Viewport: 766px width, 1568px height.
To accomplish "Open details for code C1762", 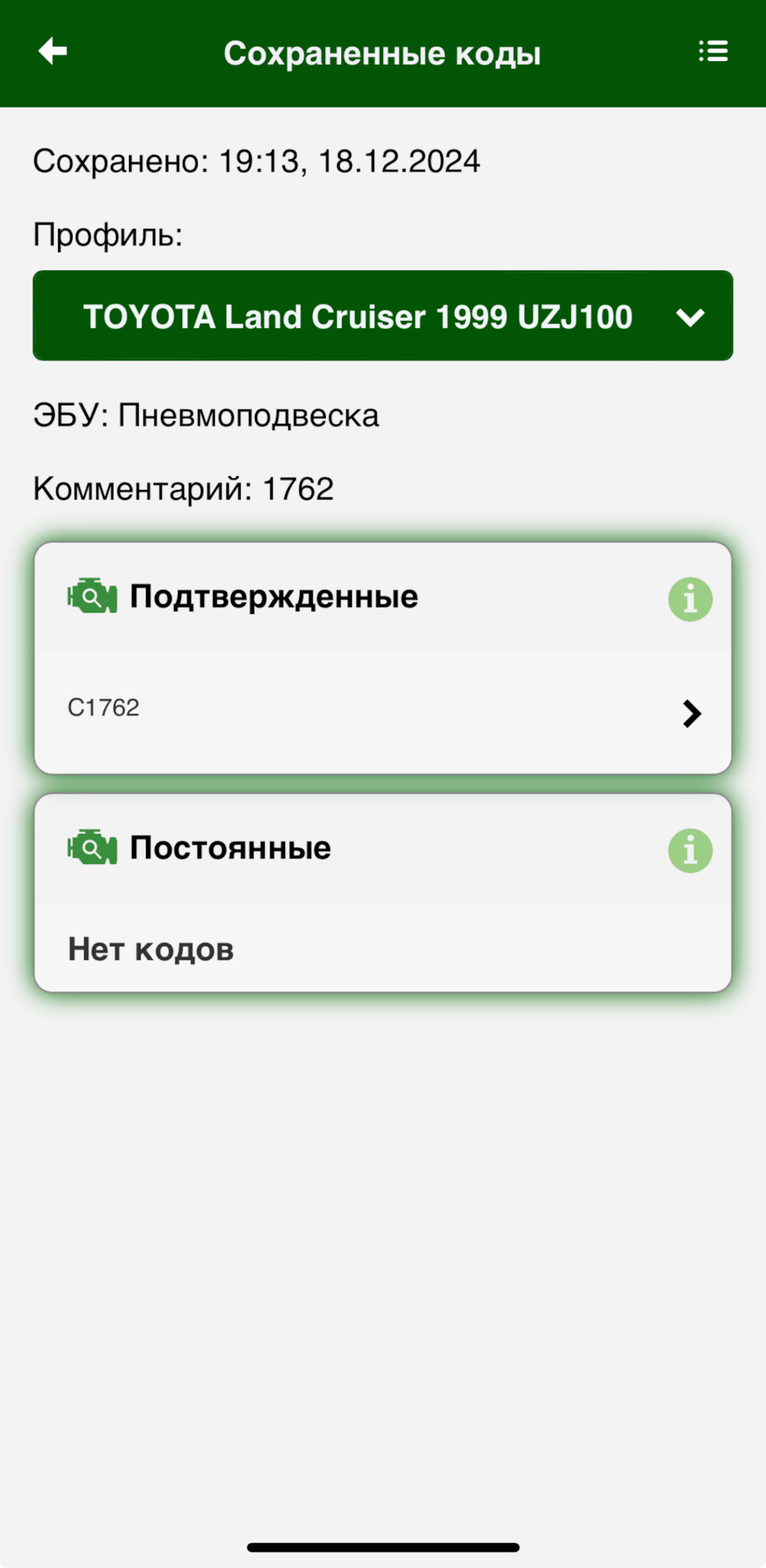I will (x=382, y=711).
